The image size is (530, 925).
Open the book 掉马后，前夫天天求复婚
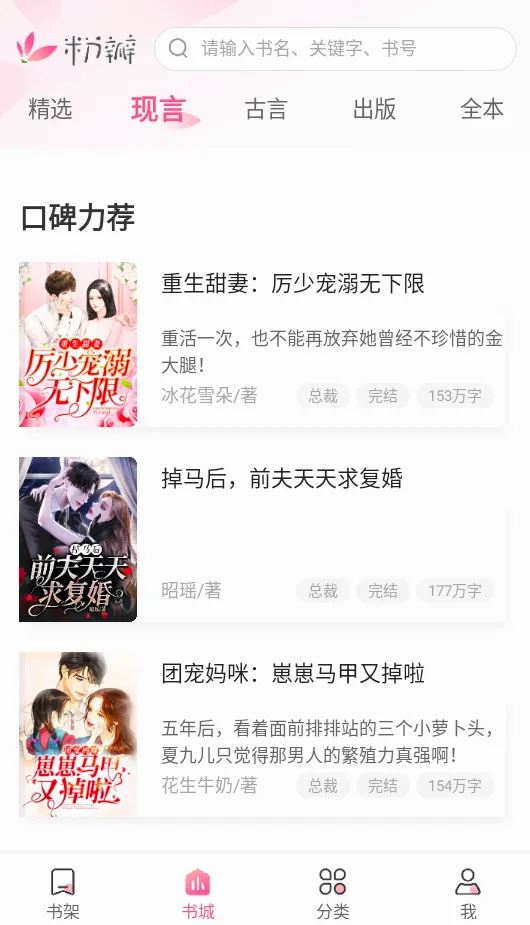262,539
